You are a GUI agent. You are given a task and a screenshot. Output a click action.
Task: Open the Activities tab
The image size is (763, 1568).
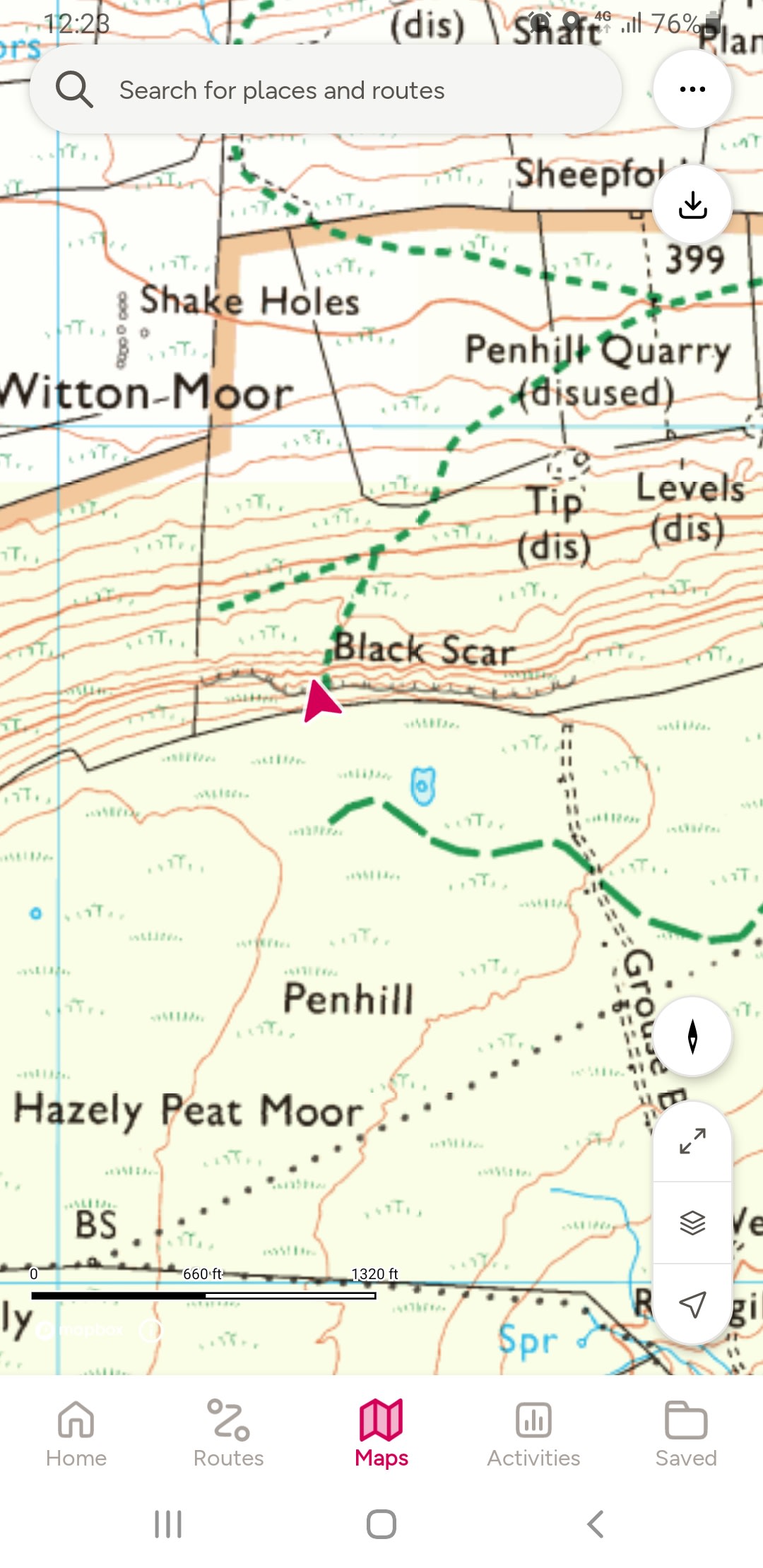click(x=534, y=1434)
